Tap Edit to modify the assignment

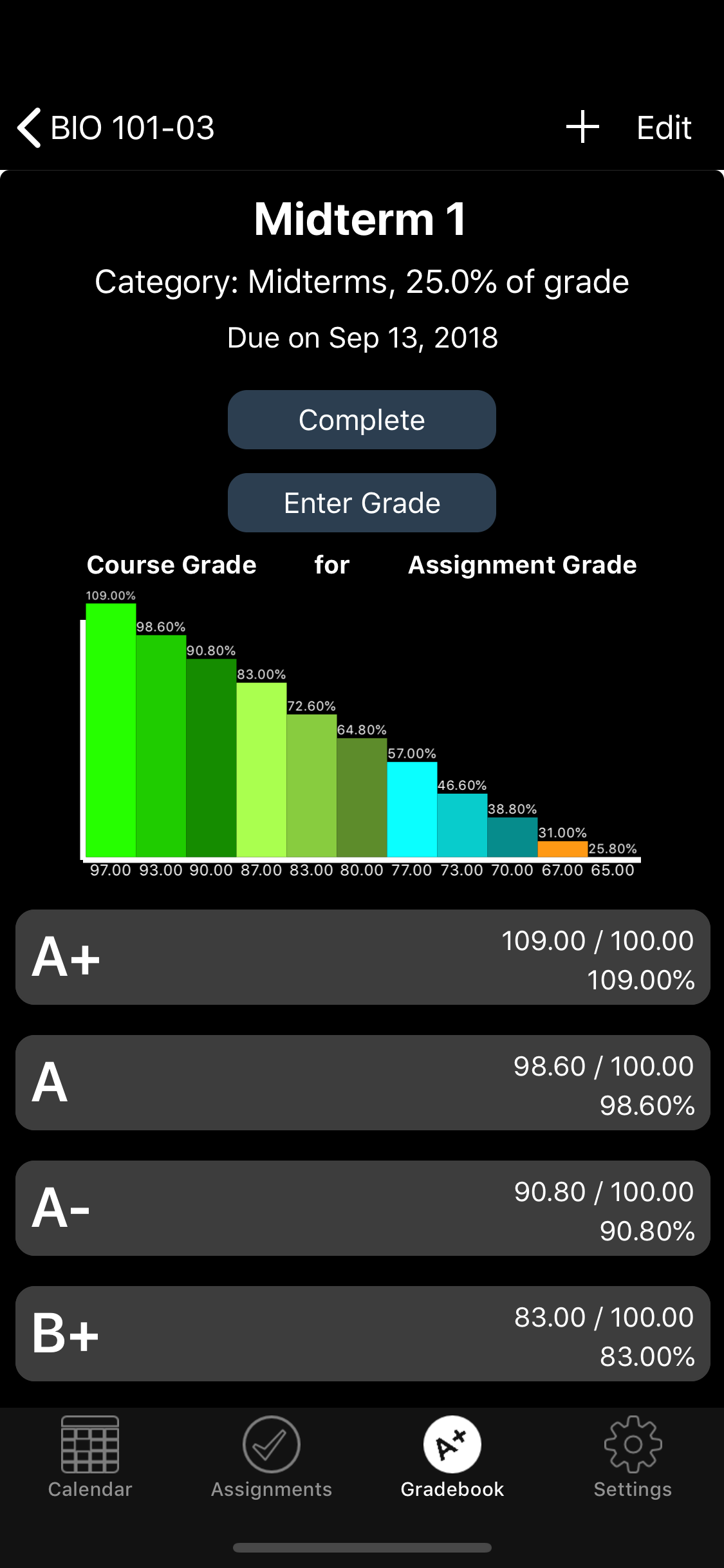pos(664,126)
